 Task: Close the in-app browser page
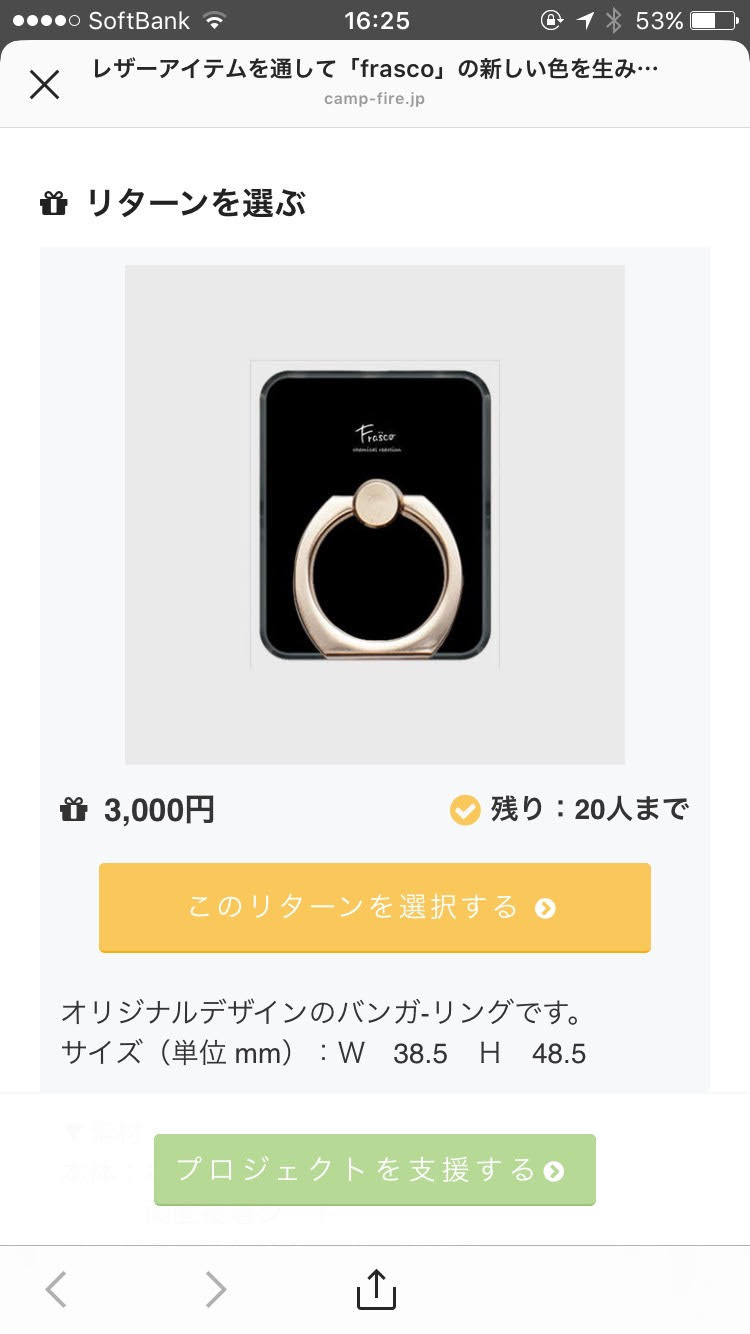(45, 85)
